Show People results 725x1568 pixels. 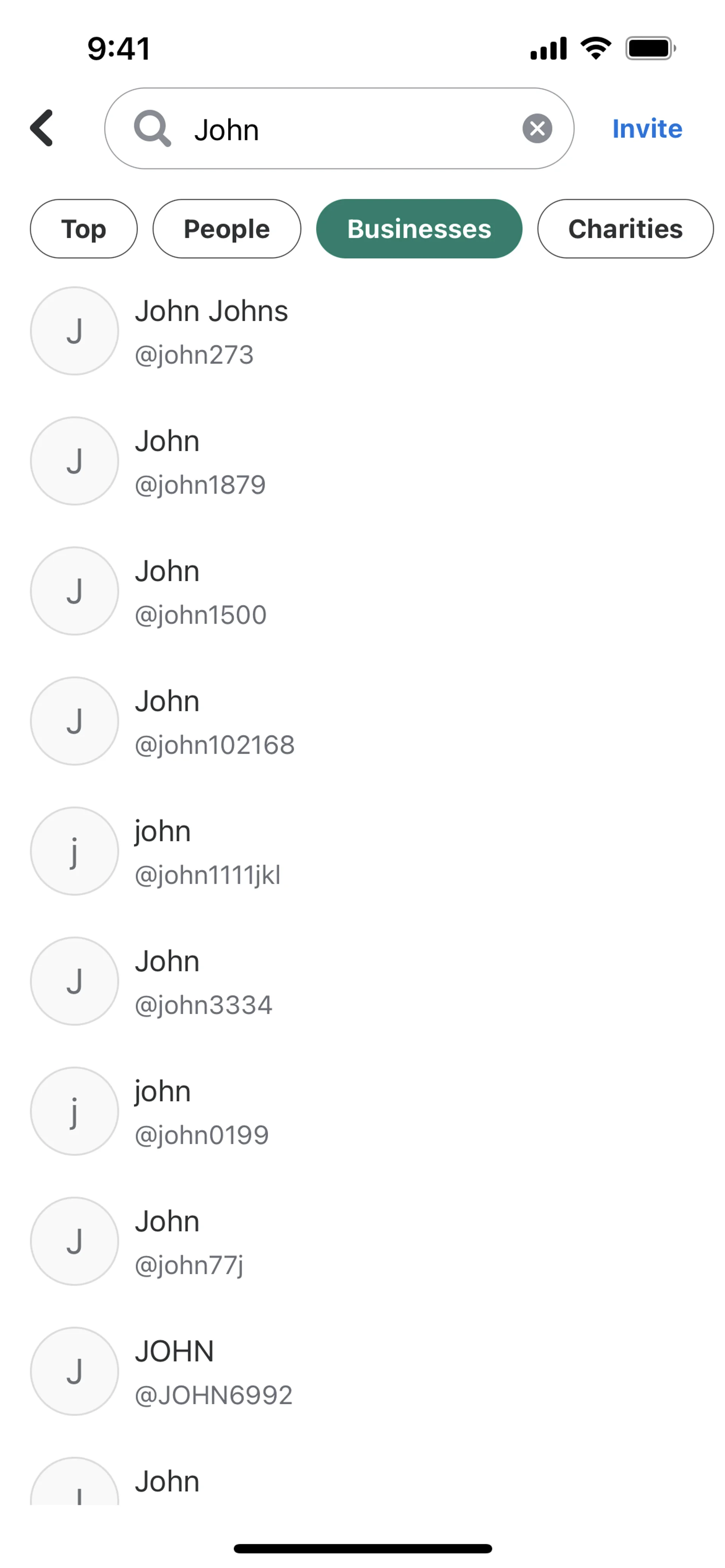pos(226,229)
